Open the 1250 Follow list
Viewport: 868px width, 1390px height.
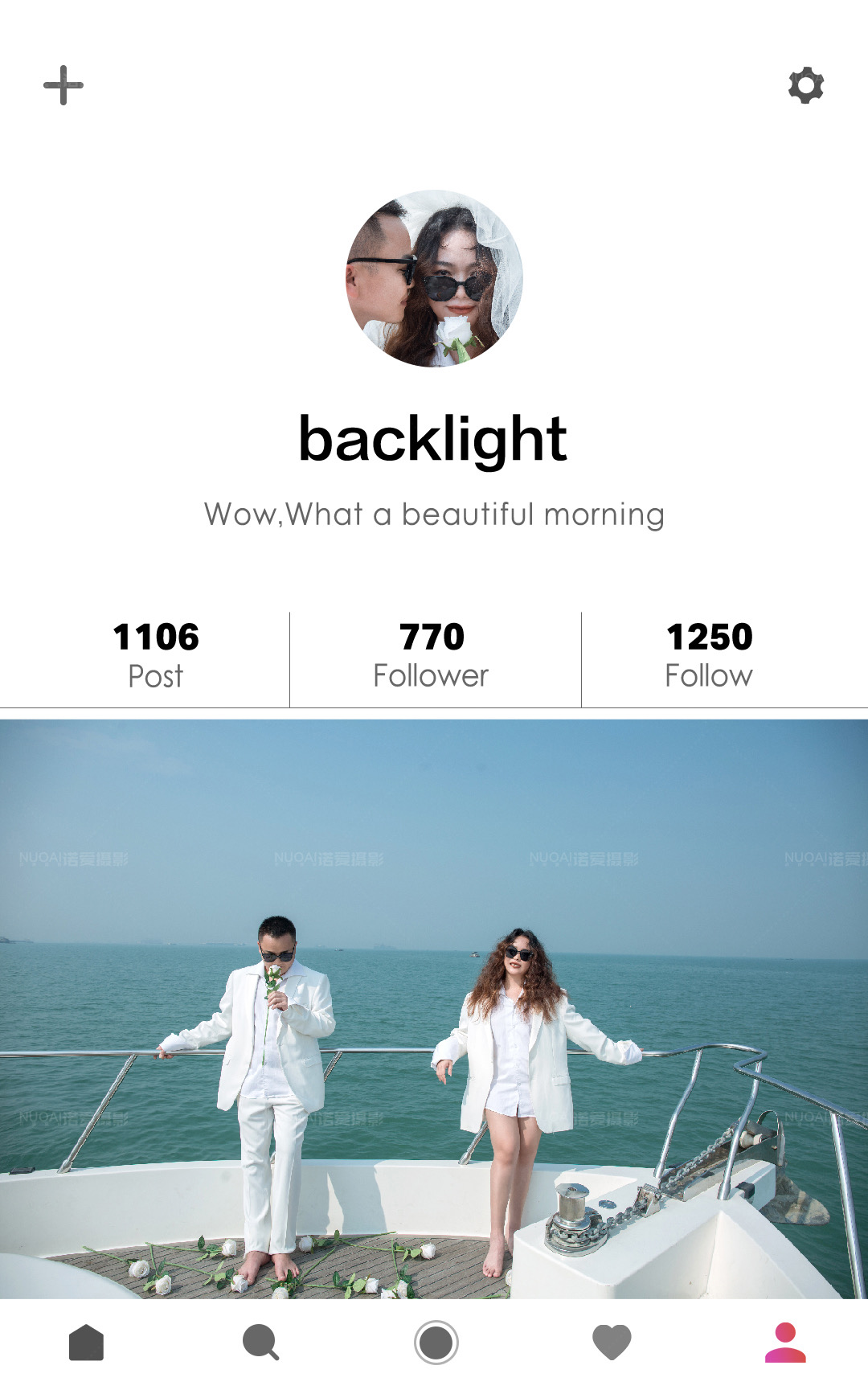point(709,655)
